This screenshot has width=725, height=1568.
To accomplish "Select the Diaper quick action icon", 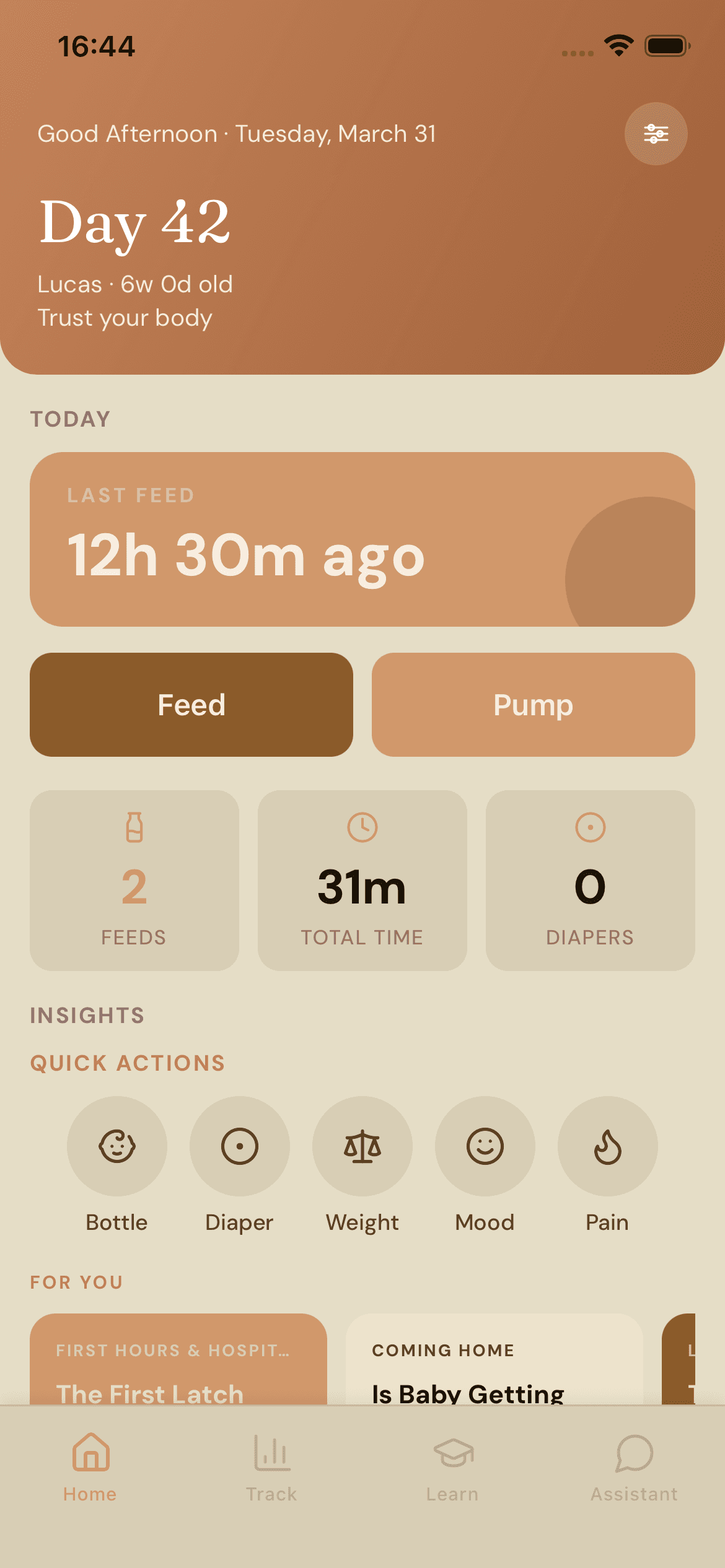I will [239, 1146].
